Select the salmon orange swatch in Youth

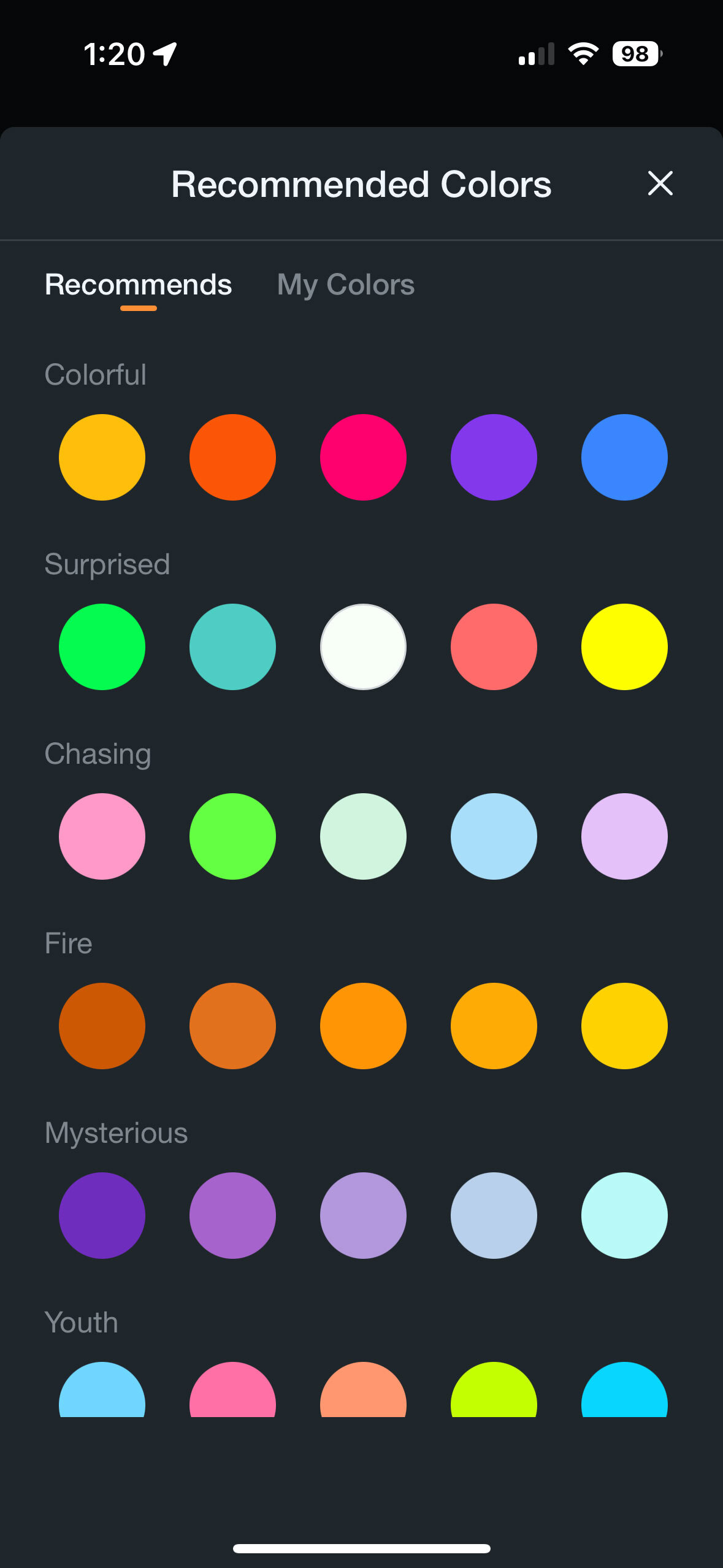(x=363, y=1393)
